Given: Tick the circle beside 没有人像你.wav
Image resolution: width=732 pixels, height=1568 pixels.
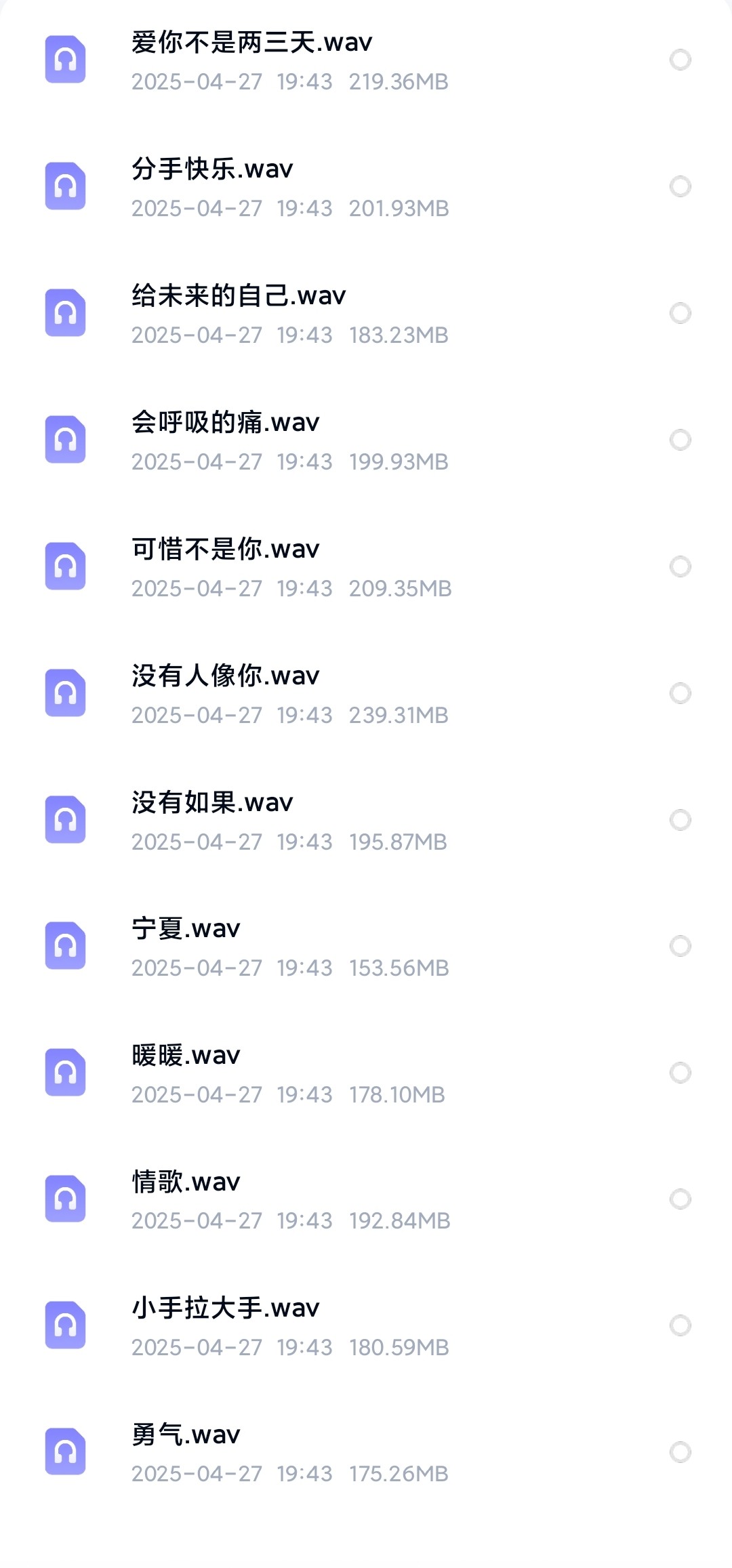Looking at the screenshot, I should 680,693.
